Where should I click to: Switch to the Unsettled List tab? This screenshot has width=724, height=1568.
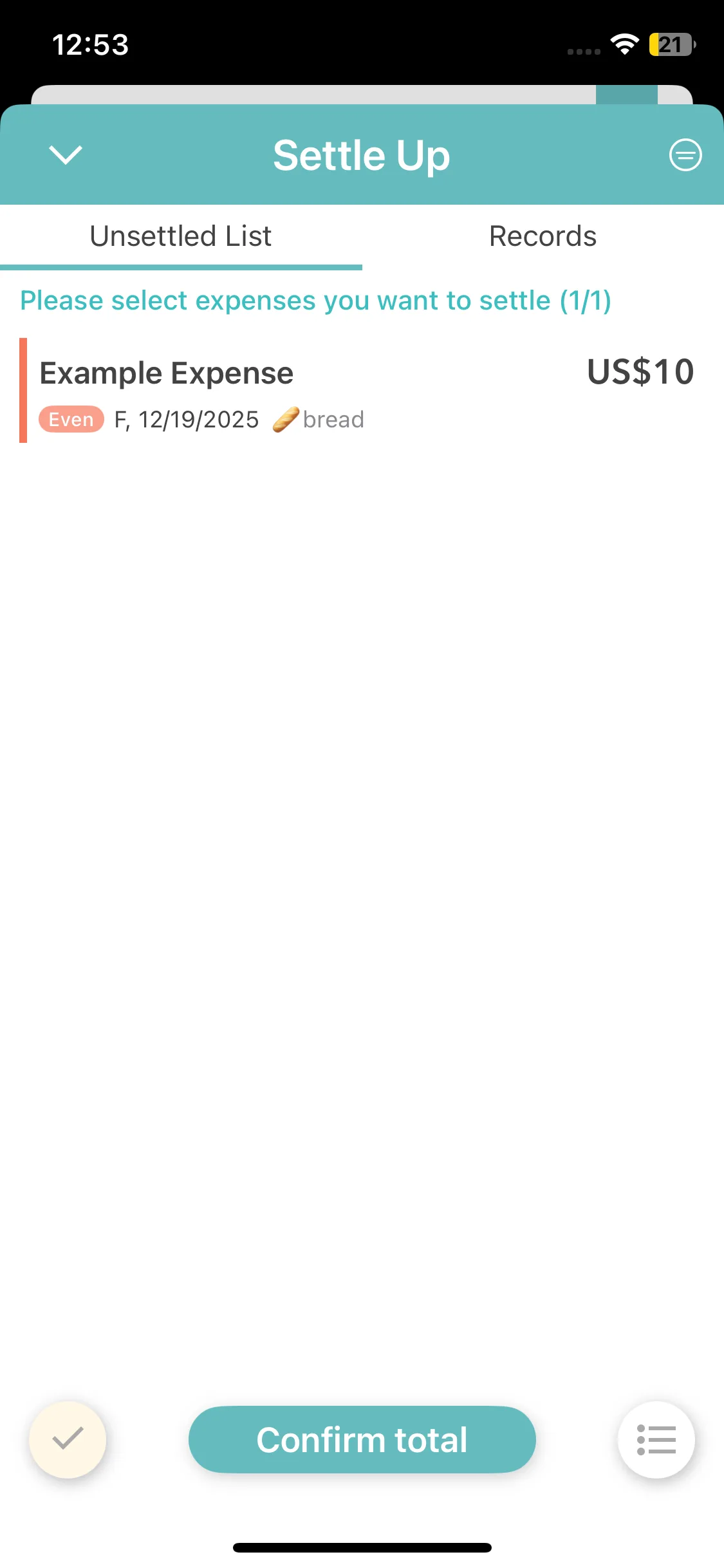coord(181,236)
